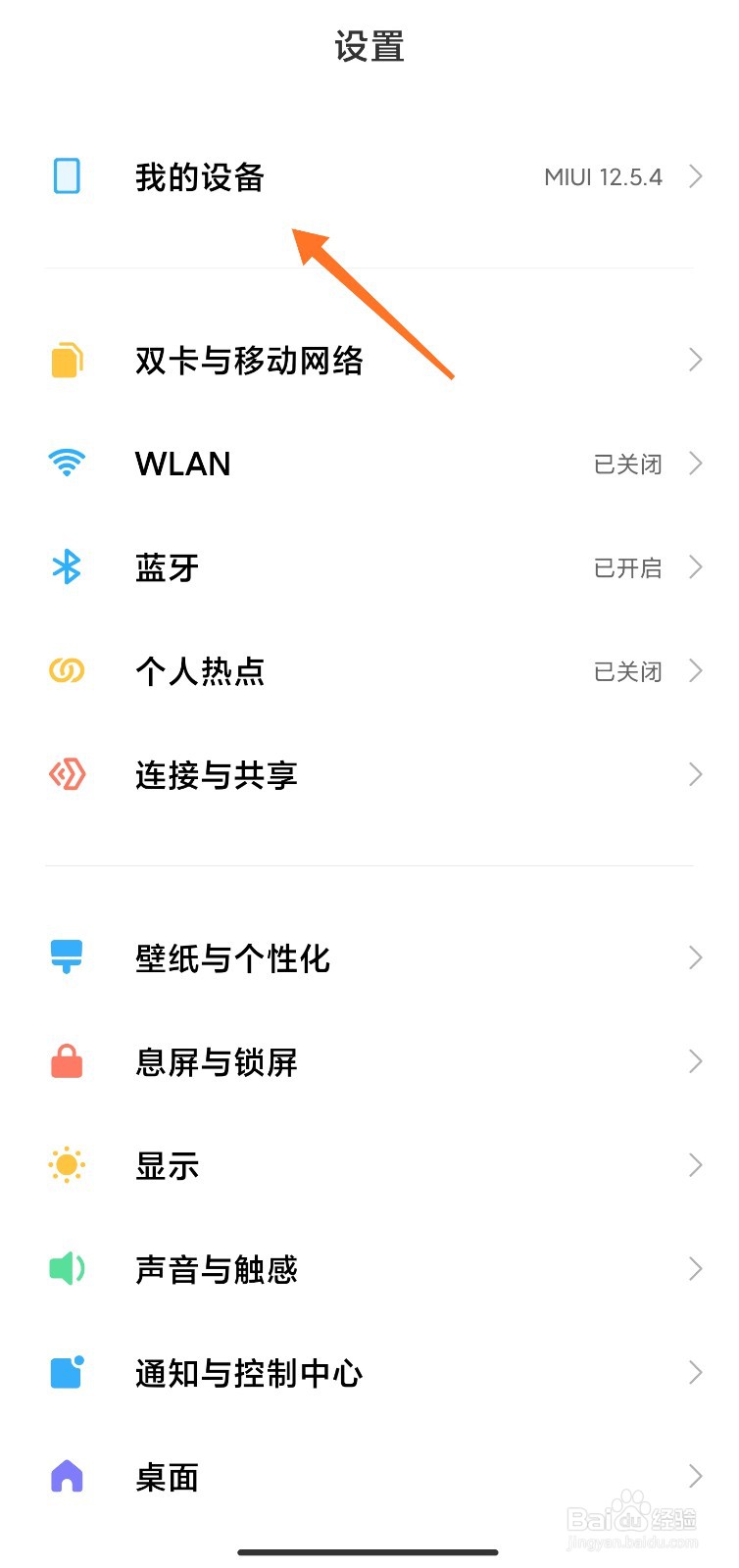The image size is (739, 1568).
Task: Select the 连接与共享 sharing icon
Action: point(66,775)
